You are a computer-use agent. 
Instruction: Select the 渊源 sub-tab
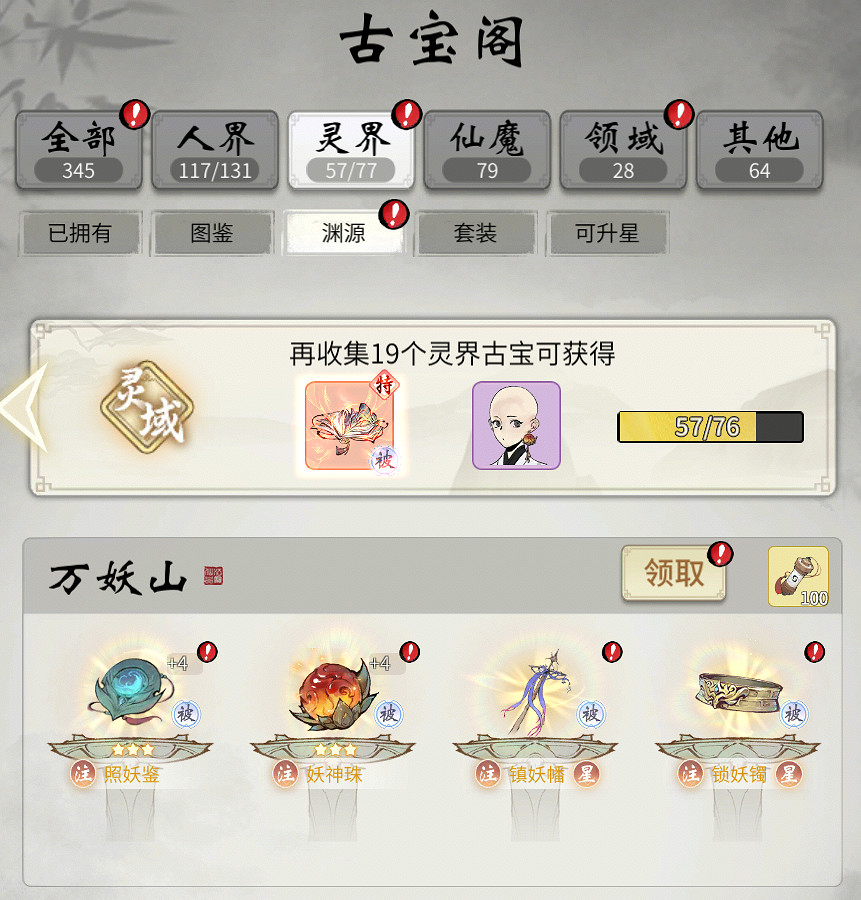(344, 234)
